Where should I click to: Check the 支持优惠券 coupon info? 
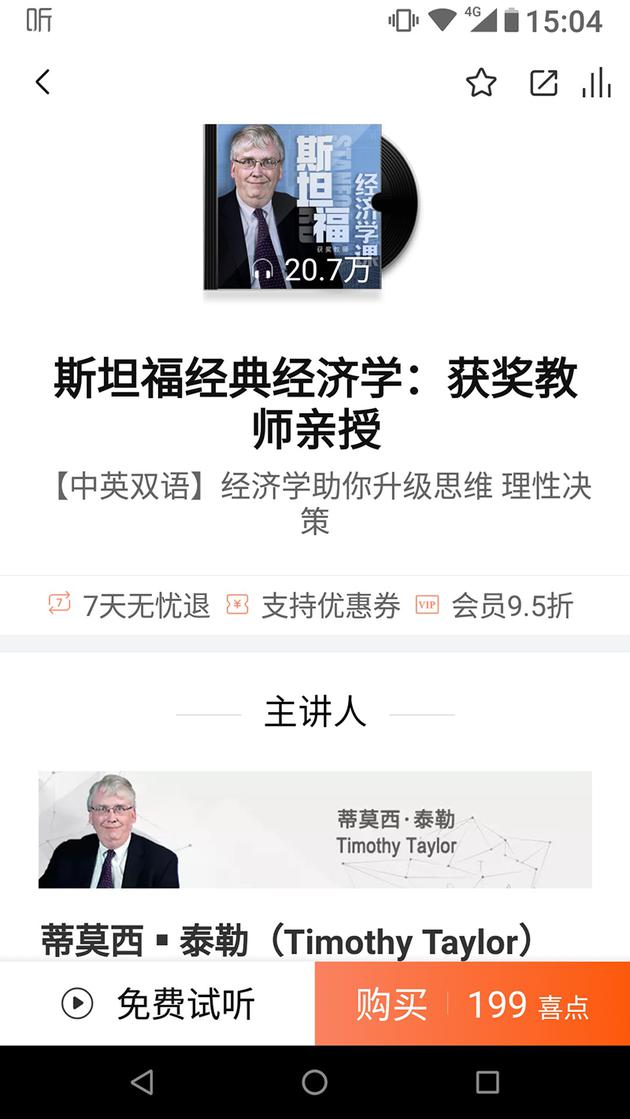313,605
